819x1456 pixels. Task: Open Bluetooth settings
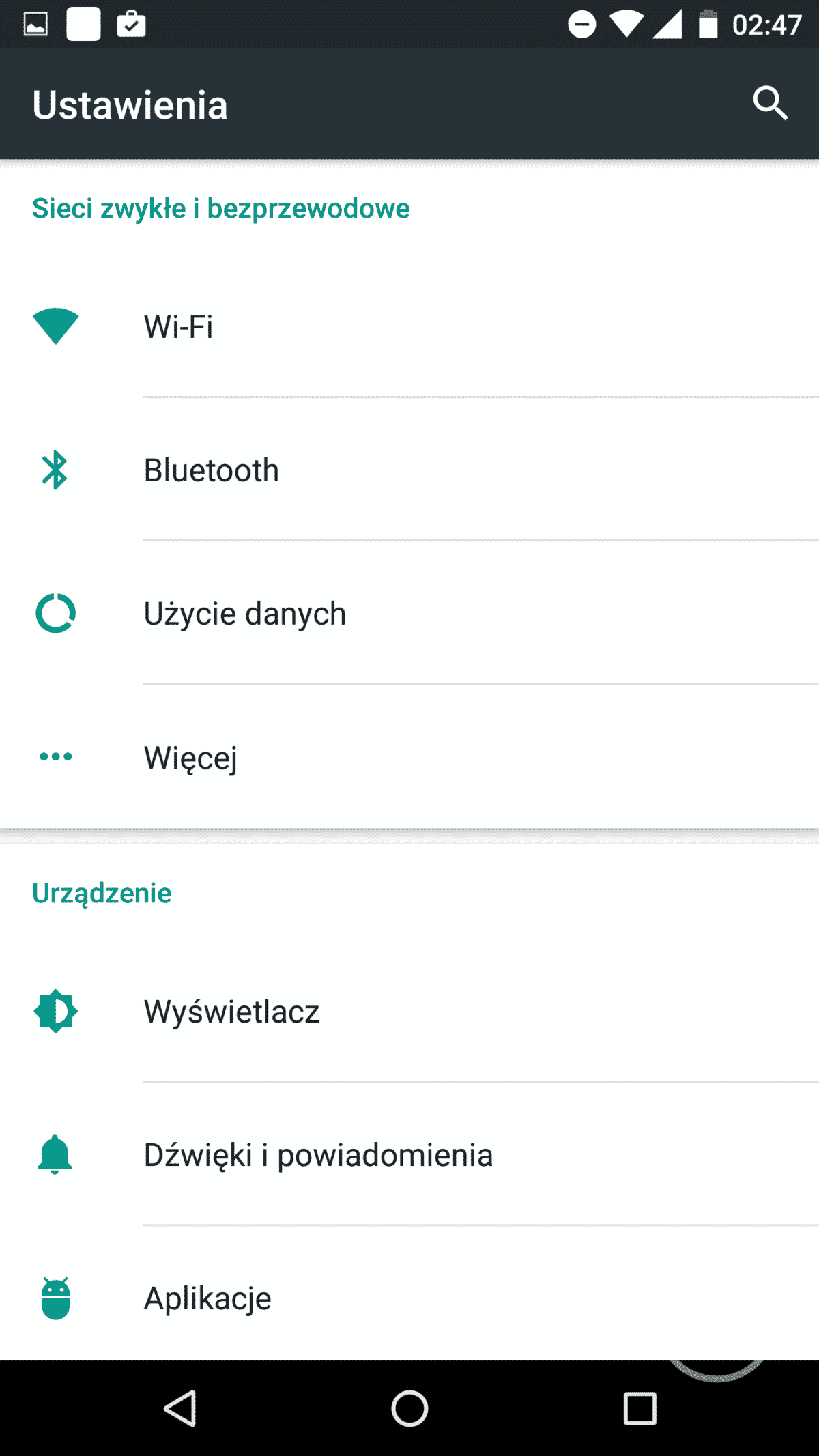(409, 470)
